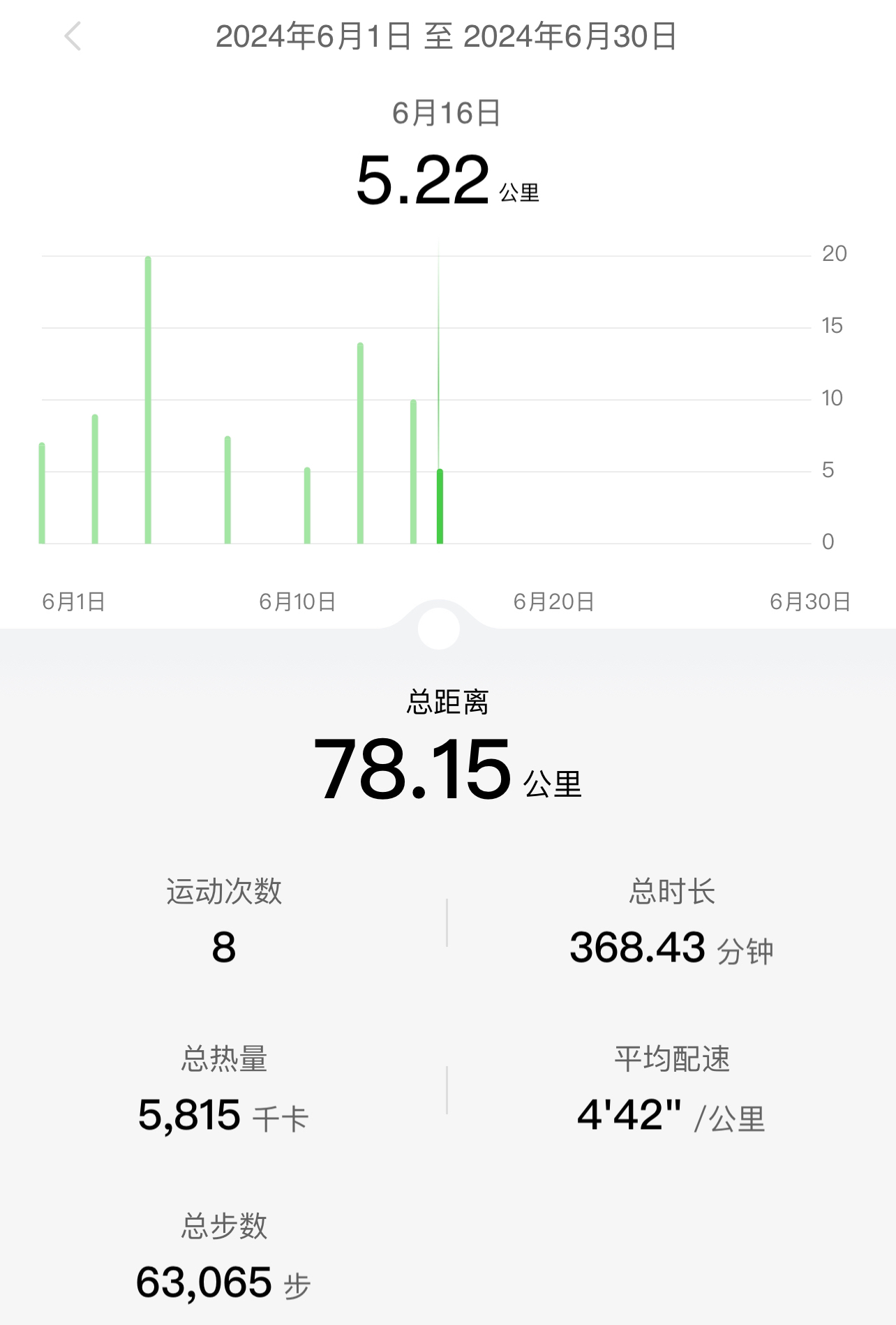Select the tallest 20 km bar
The image size is (896, 1325).
[x=148, y=400]
